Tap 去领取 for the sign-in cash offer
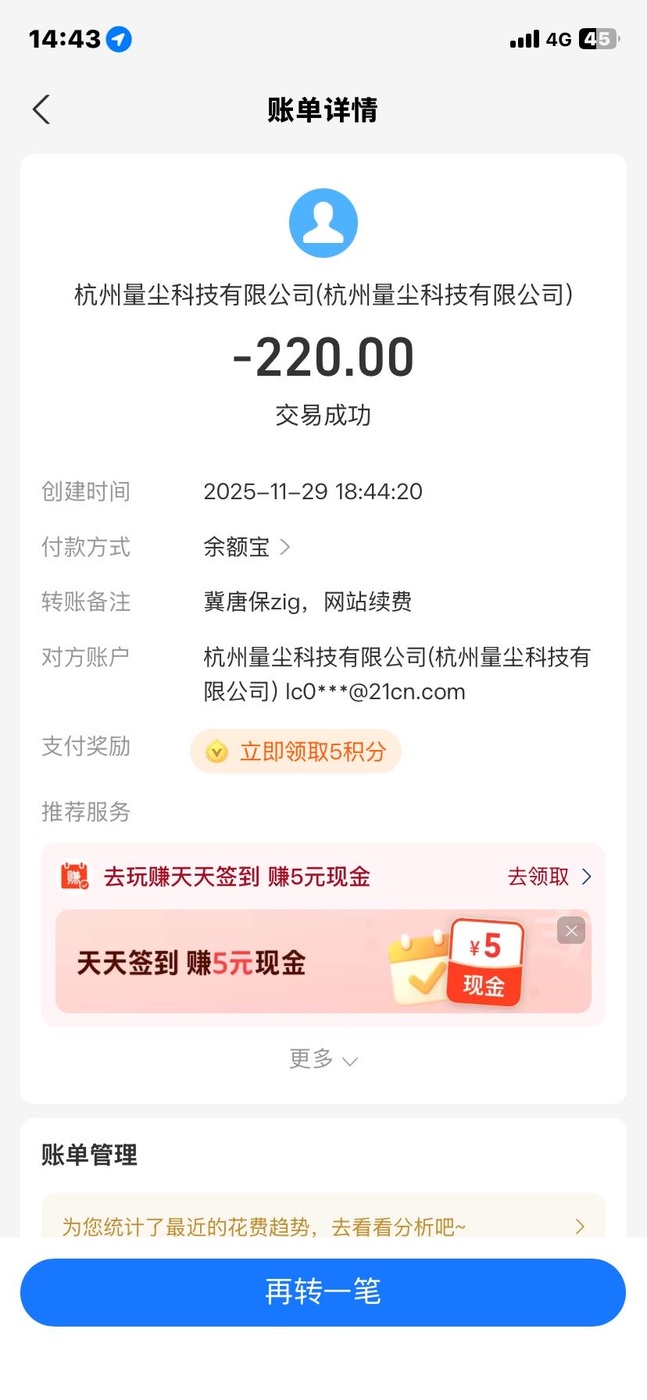Screen dimensions: 647x1400 tap(549, 877)
